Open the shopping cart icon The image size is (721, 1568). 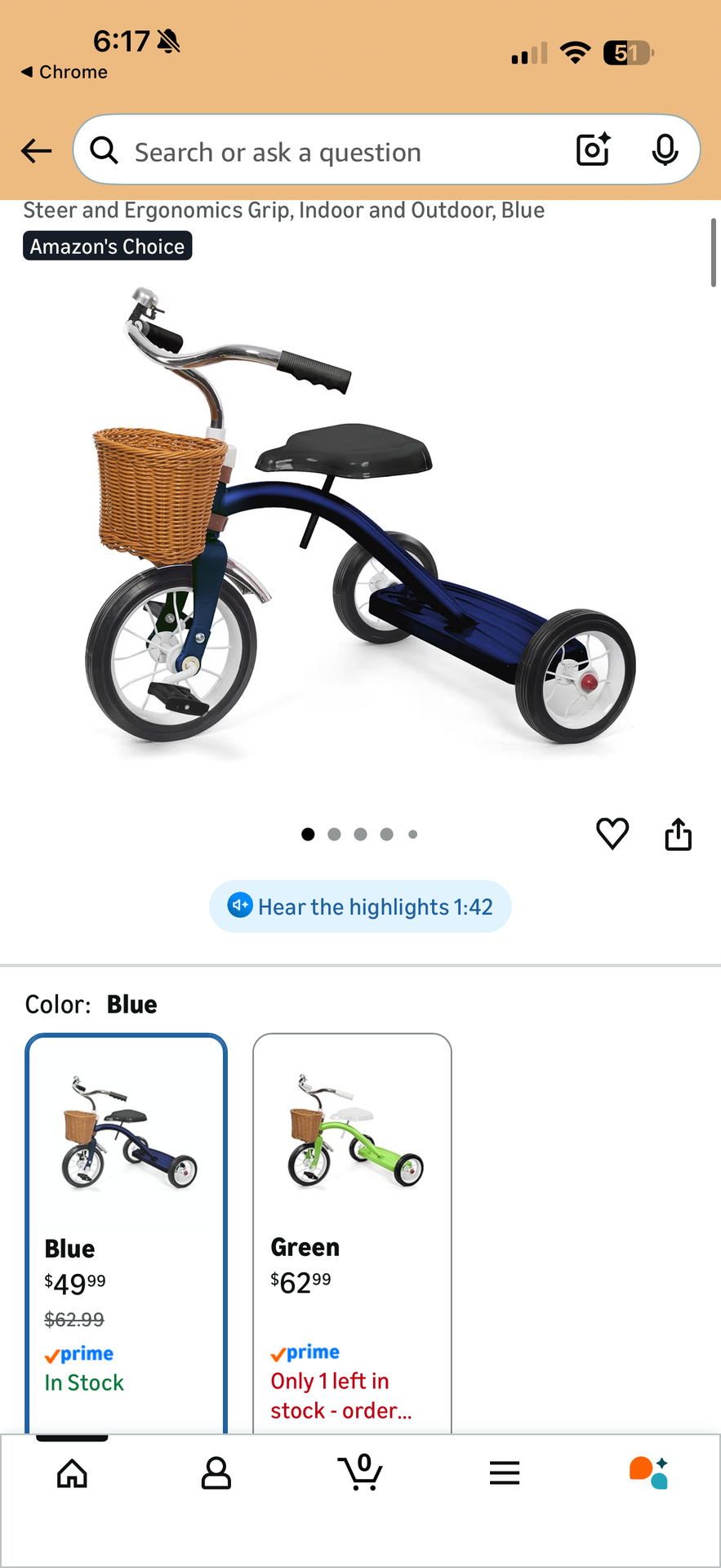(x=360, y=1473)
